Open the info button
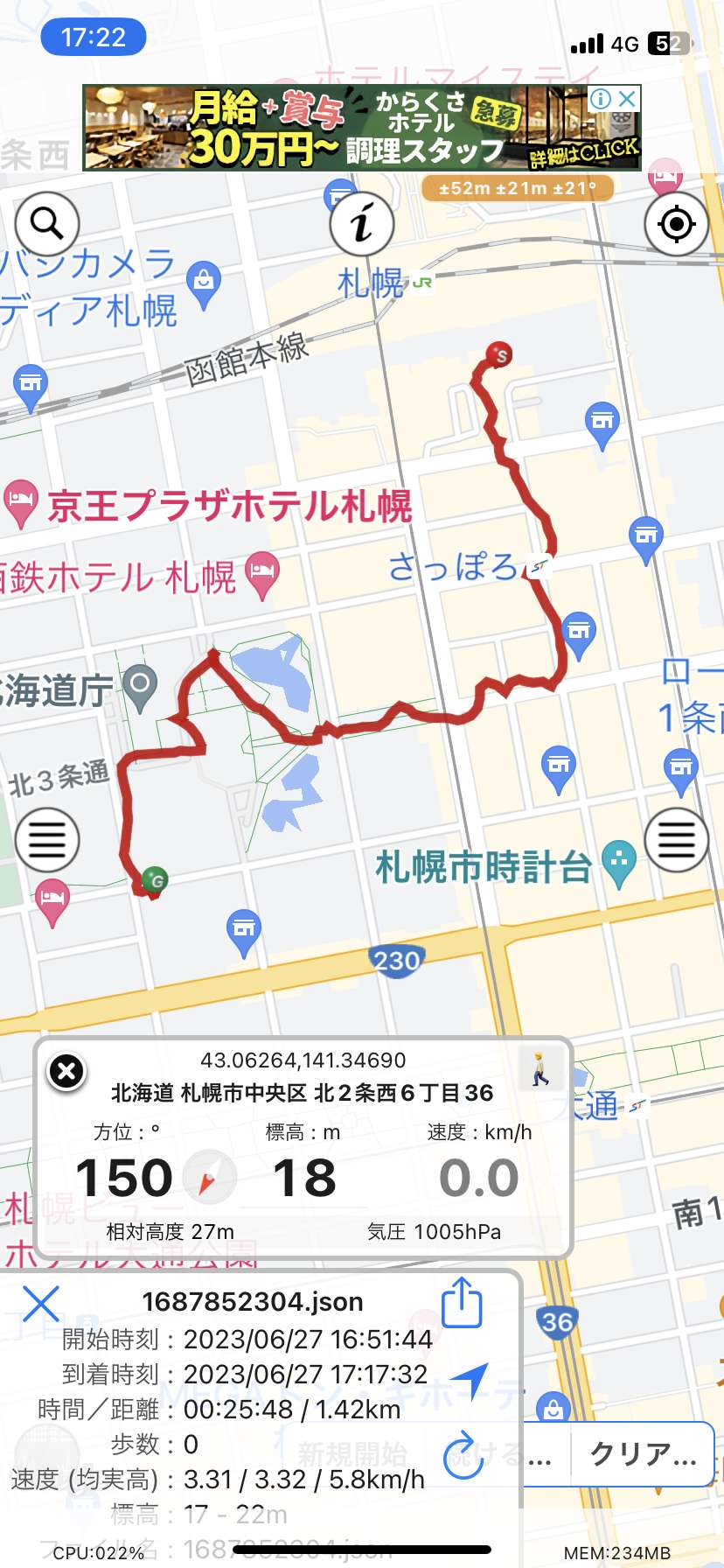 (362, 224)
